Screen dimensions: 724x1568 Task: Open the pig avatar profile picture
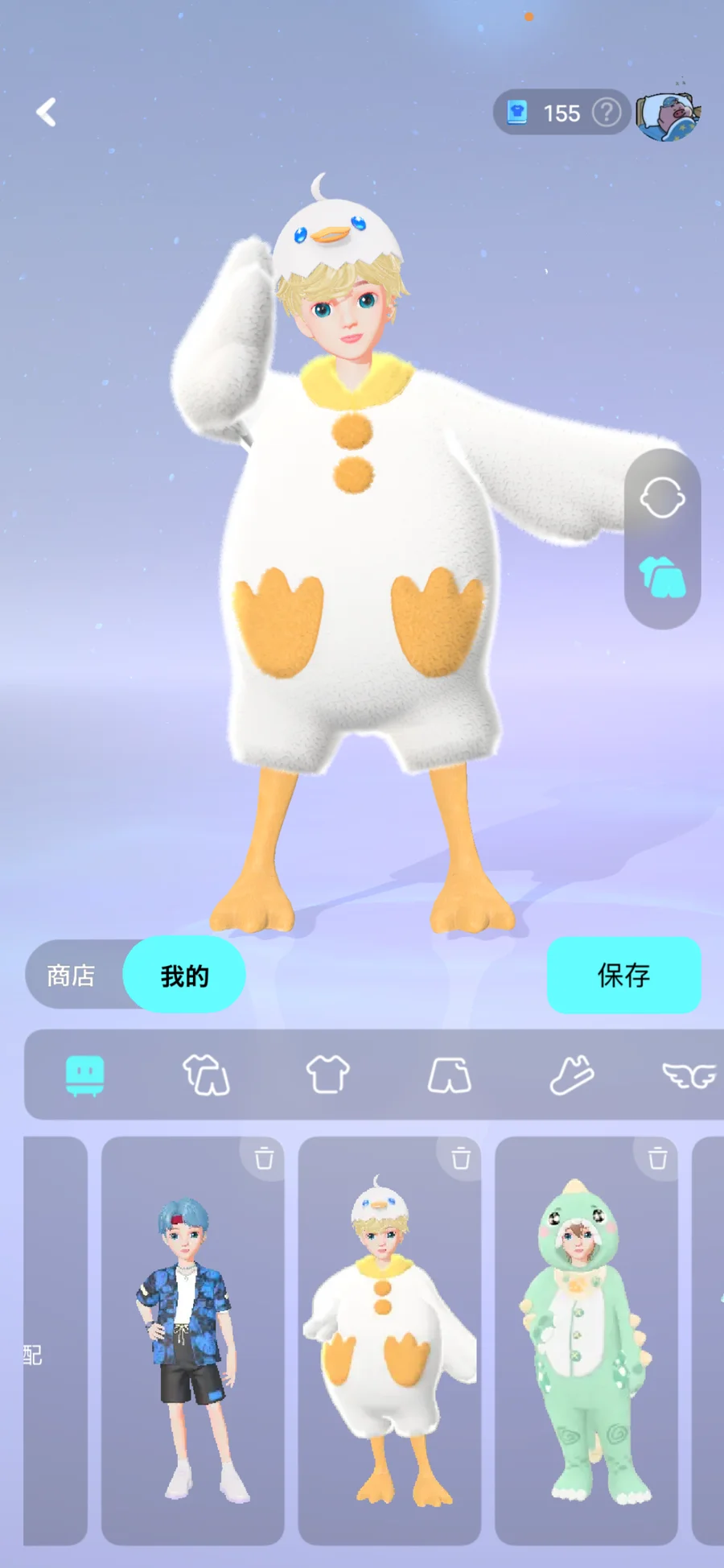(x=668, y=115)
